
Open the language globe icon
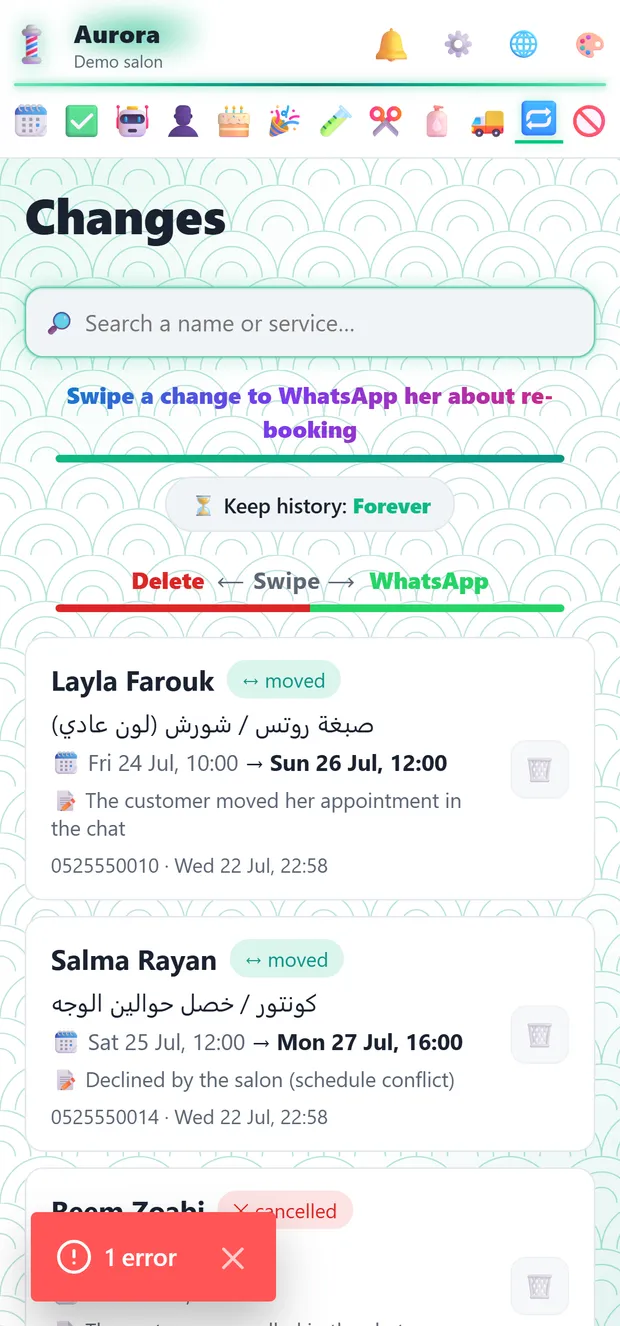tap(523, 44)
